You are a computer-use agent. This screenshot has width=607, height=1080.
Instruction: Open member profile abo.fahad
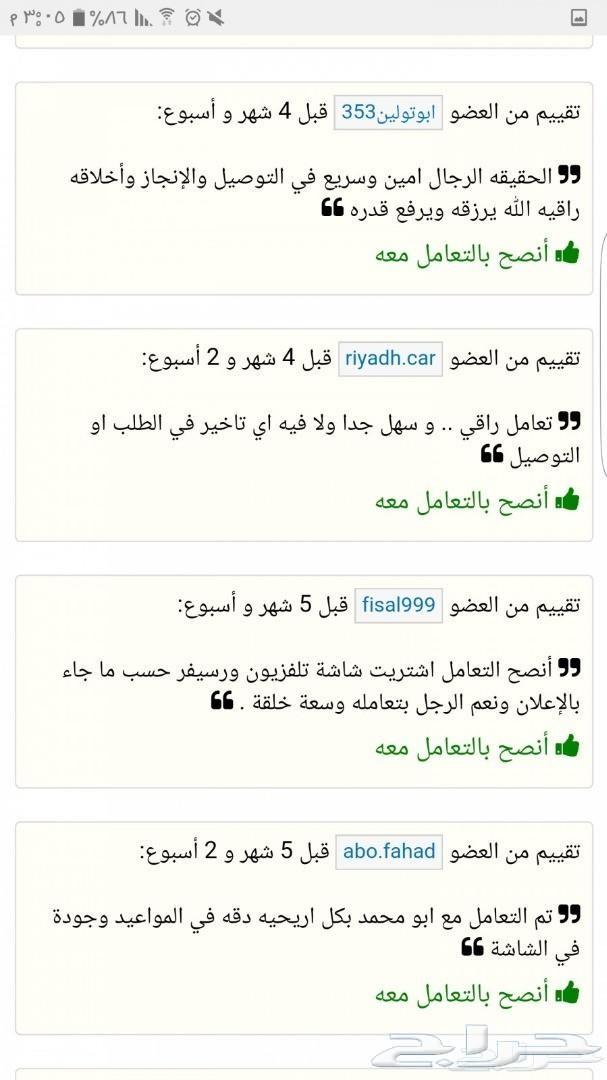[x=389, y=852]
